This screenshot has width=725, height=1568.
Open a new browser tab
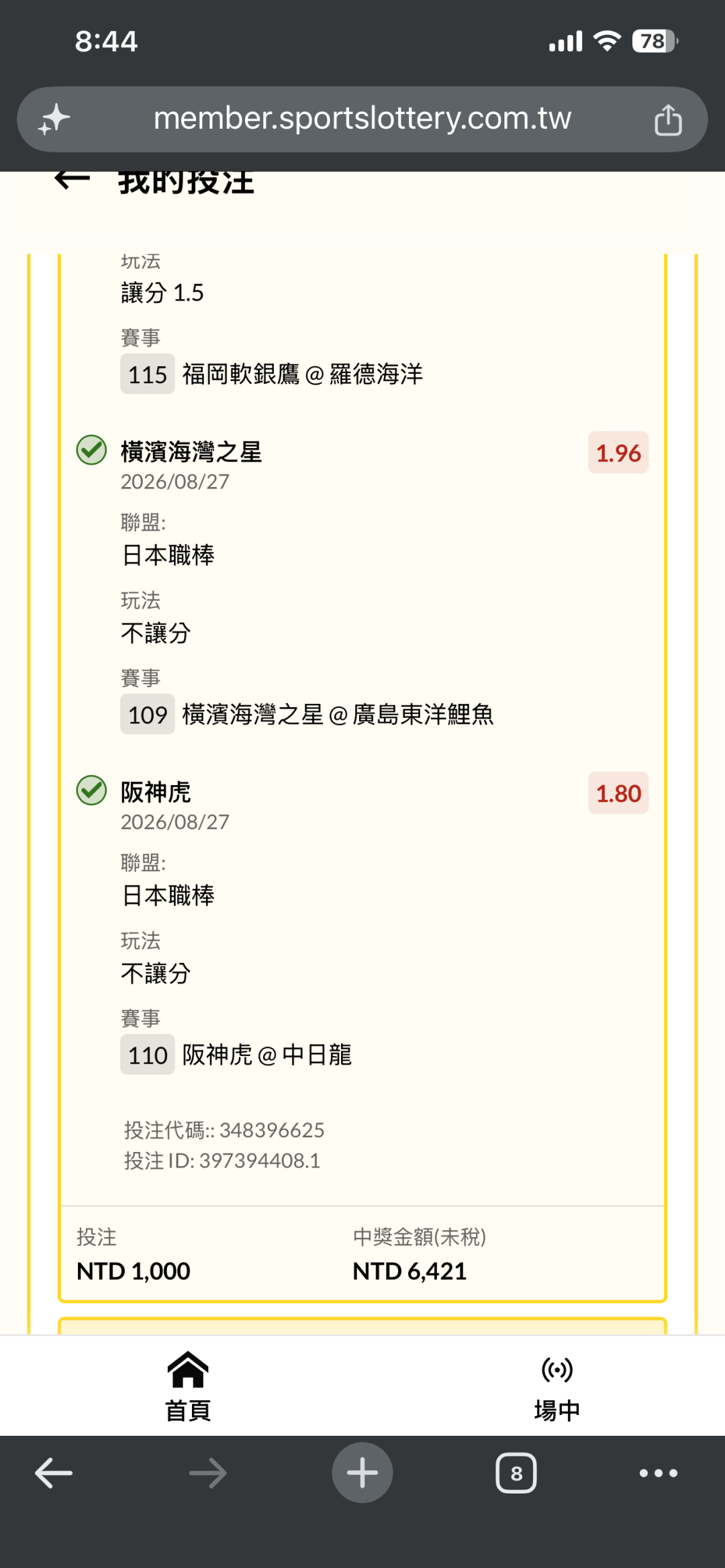click(x=362, y=1473)
